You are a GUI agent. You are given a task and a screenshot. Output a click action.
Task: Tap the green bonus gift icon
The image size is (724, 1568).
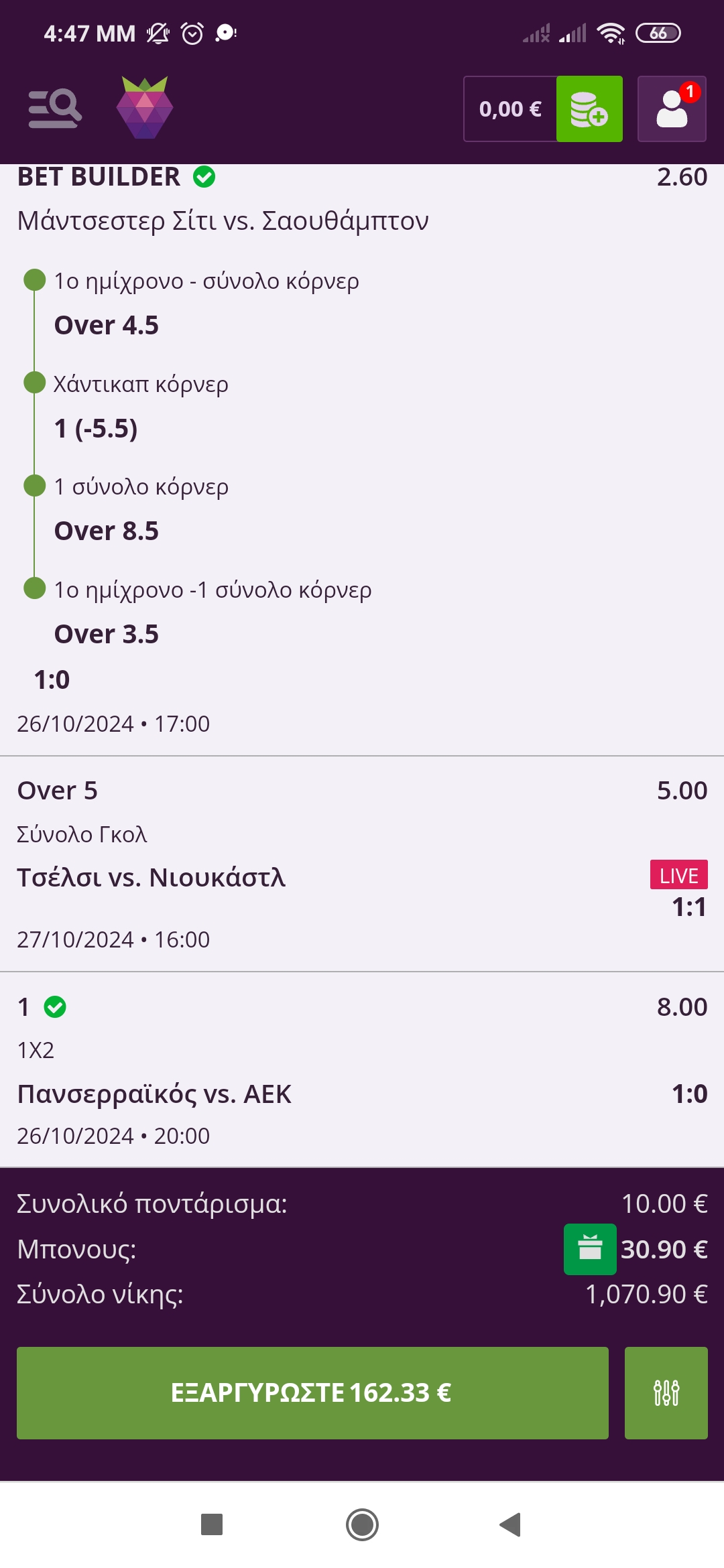[589, 1249]
